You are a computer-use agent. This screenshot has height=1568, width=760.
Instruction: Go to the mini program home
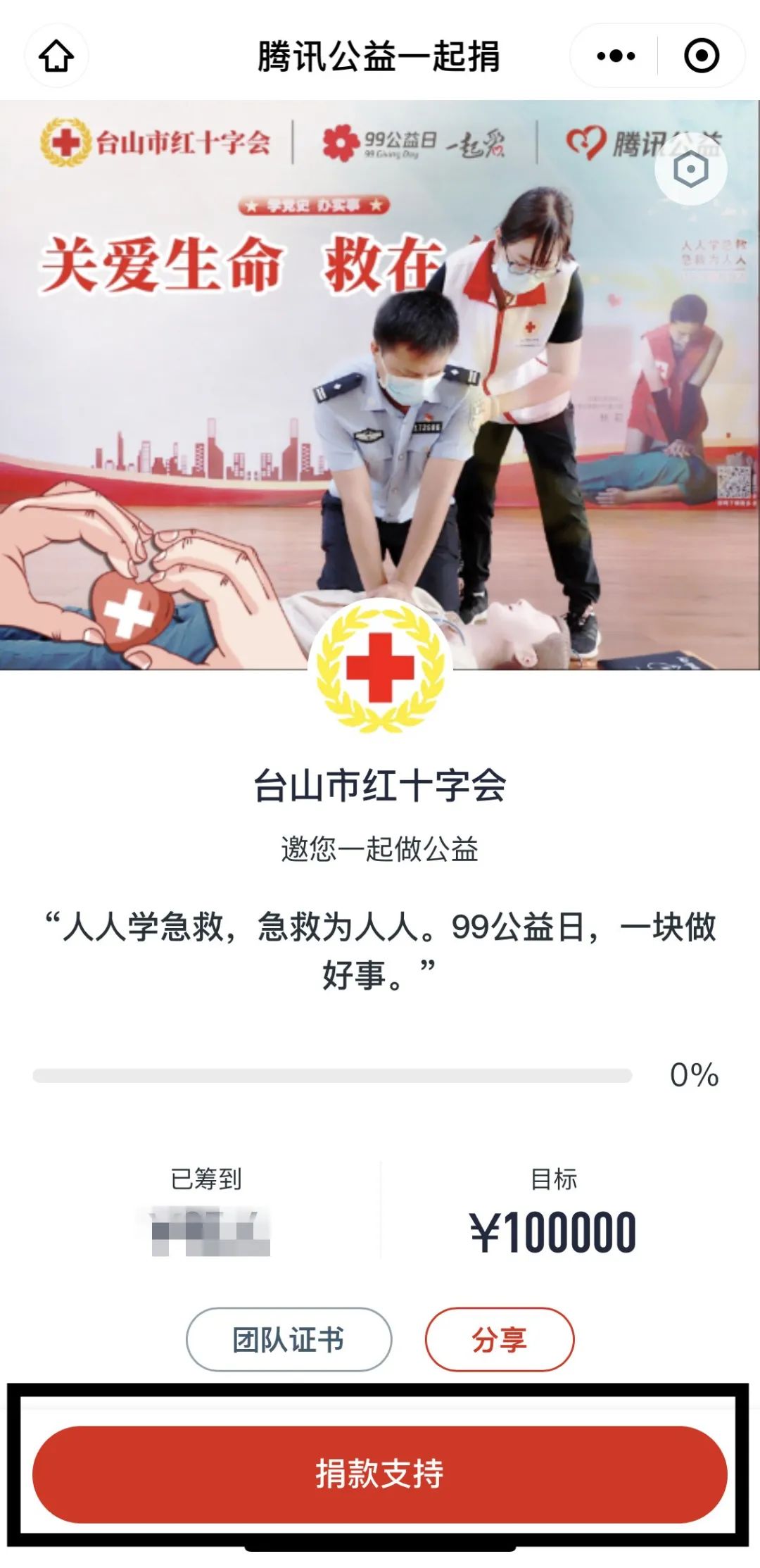[x=56, y=56]
